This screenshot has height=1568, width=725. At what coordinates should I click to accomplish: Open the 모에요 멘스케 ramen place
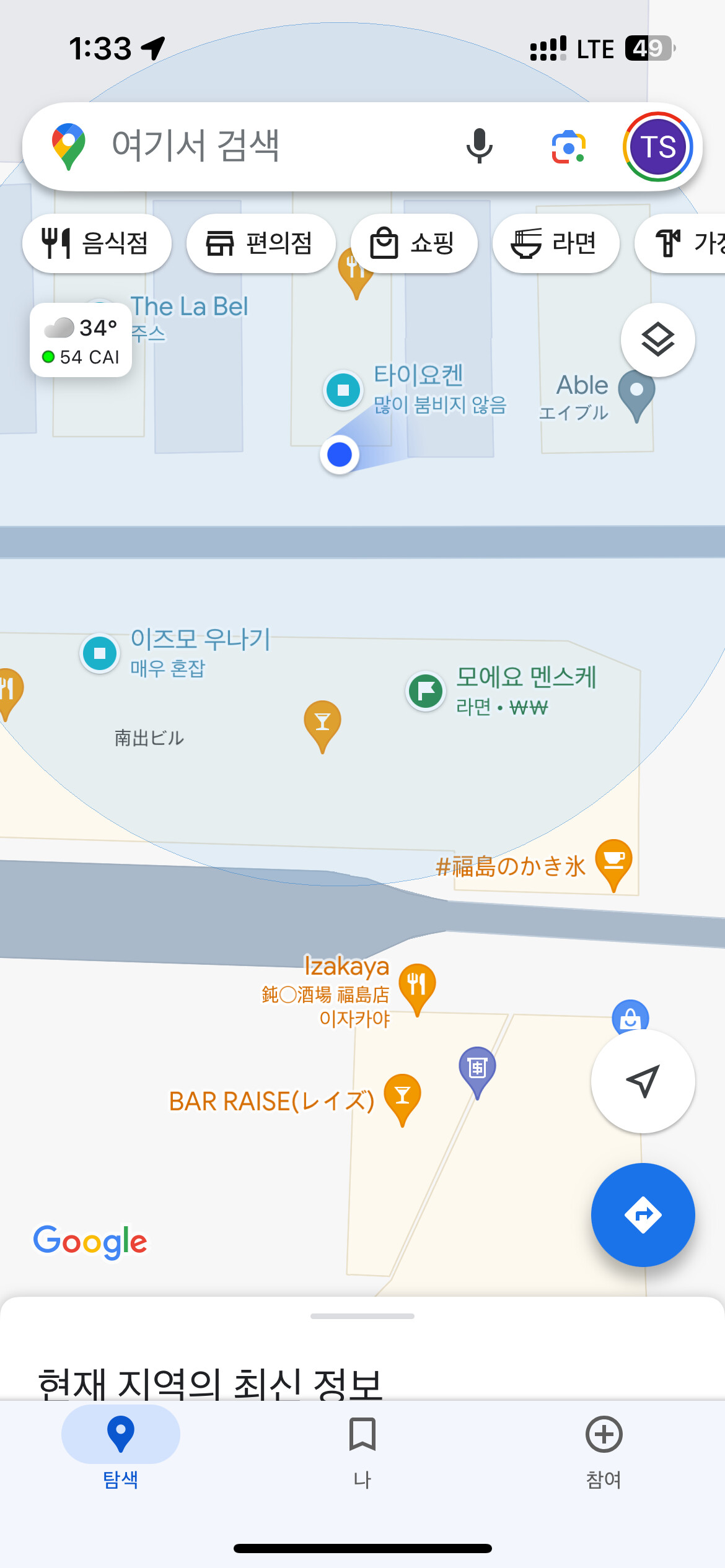pos(426,690)
